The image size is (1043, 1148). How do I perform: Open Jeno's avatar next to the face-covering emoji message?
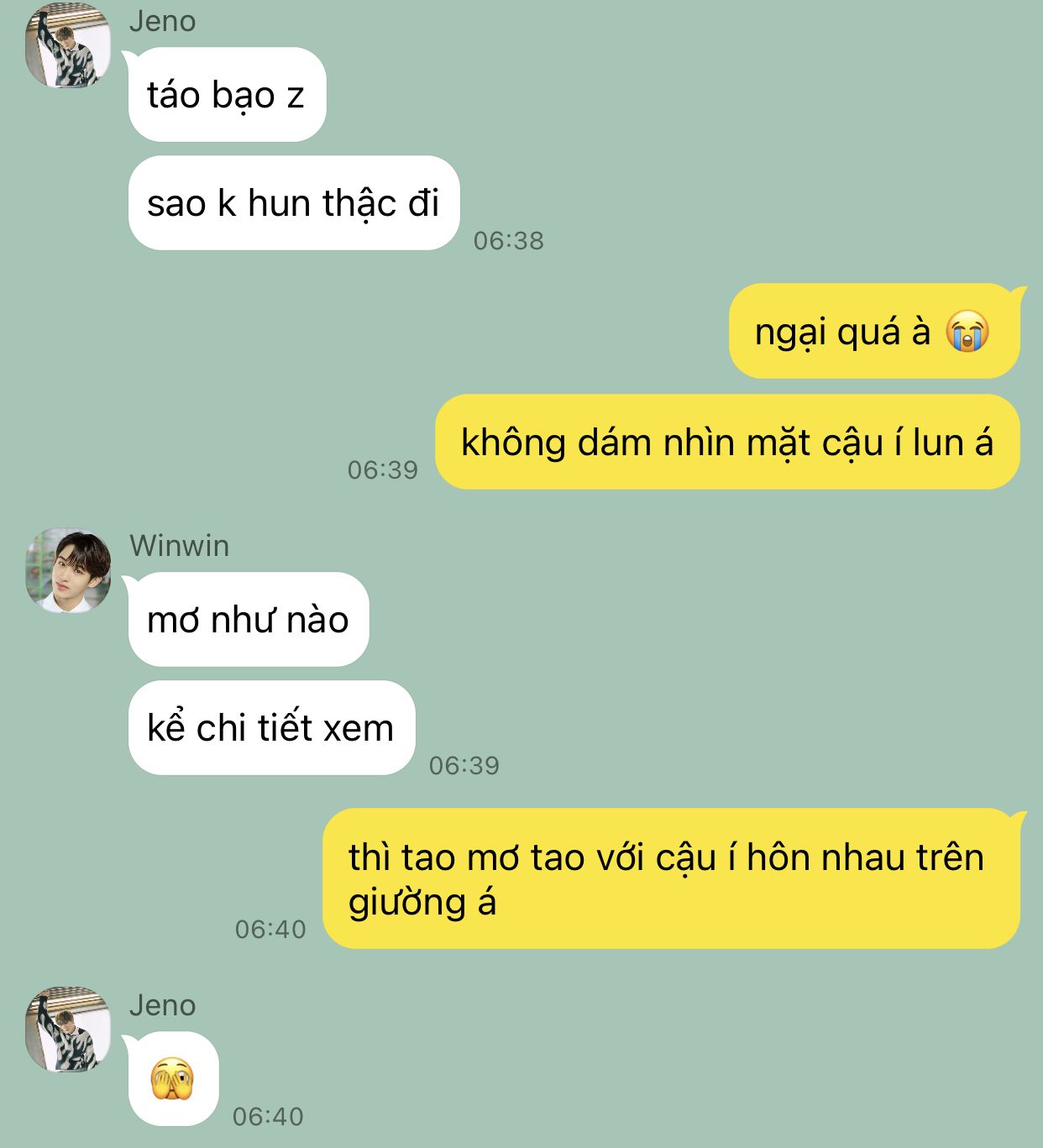coord(68,1030)
